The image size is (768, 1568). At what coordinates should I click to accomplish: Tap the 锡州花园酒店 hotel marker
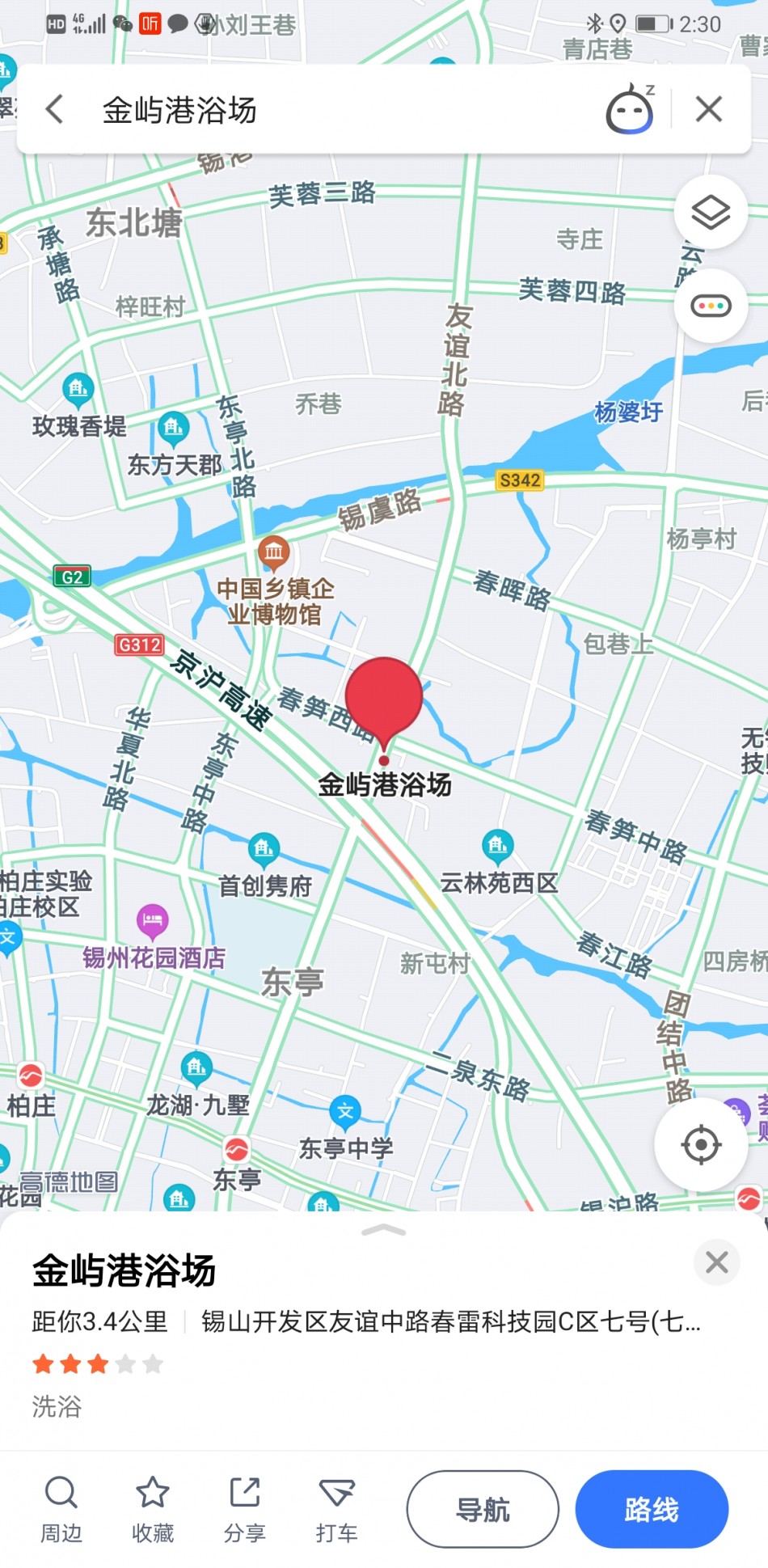(x=153, y=920)
